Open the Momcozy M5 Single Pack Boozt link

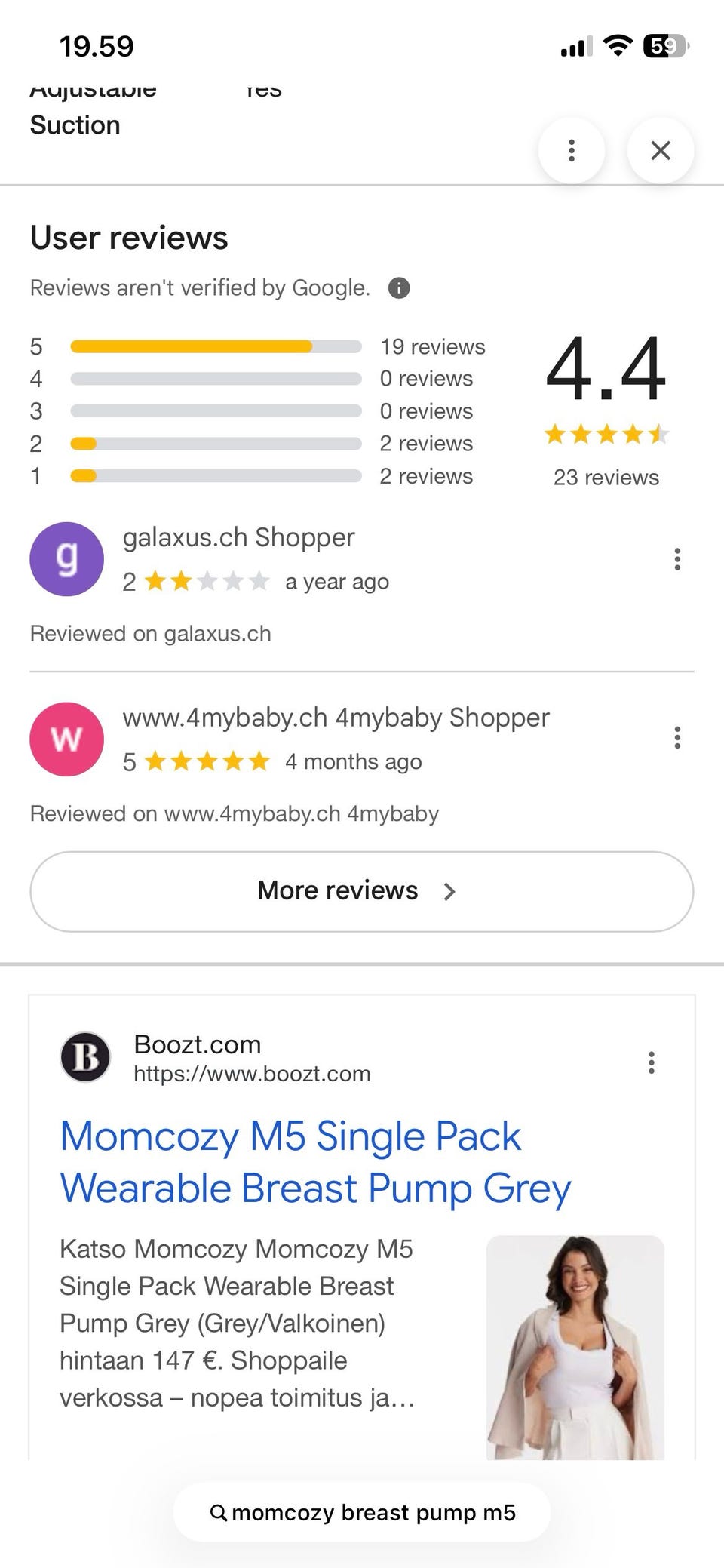coord(315,1162)
